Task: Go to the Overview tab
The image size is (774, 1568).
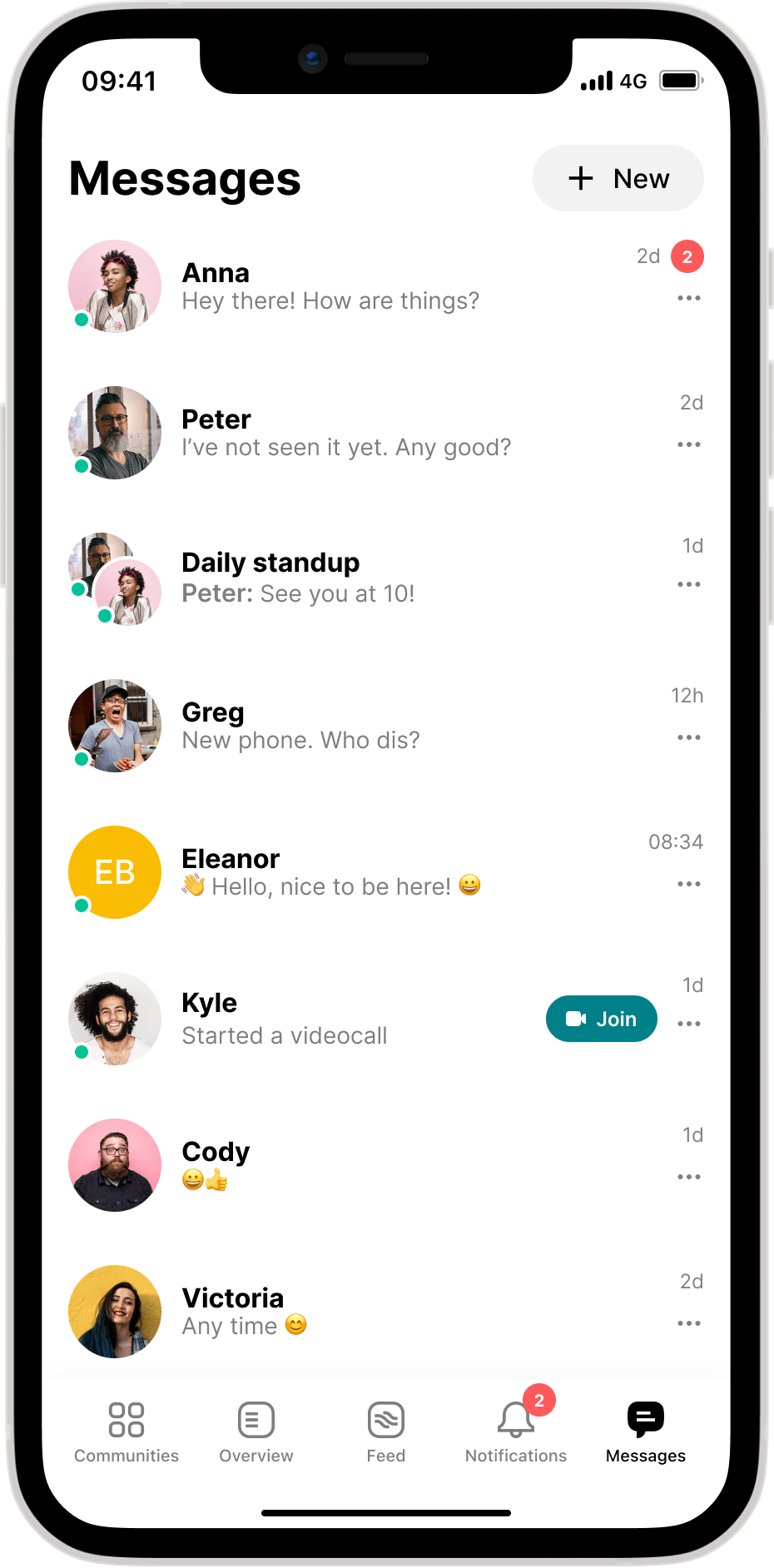Action: 256,1433
